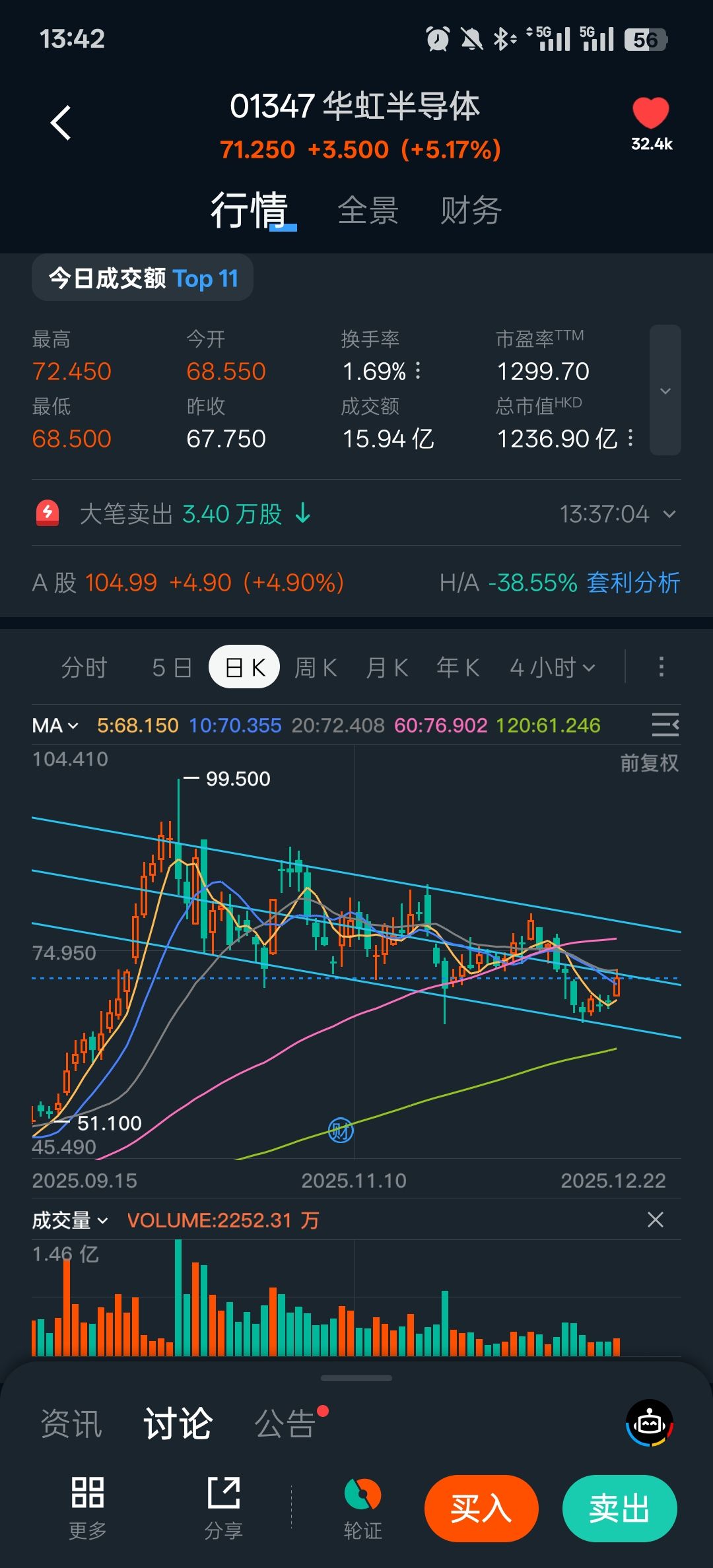The height and width of the screenshot is (1568, 713).
Task: Change the 前复权 adjustment setting
Action: pyautogui.click(x=649, y=764)
